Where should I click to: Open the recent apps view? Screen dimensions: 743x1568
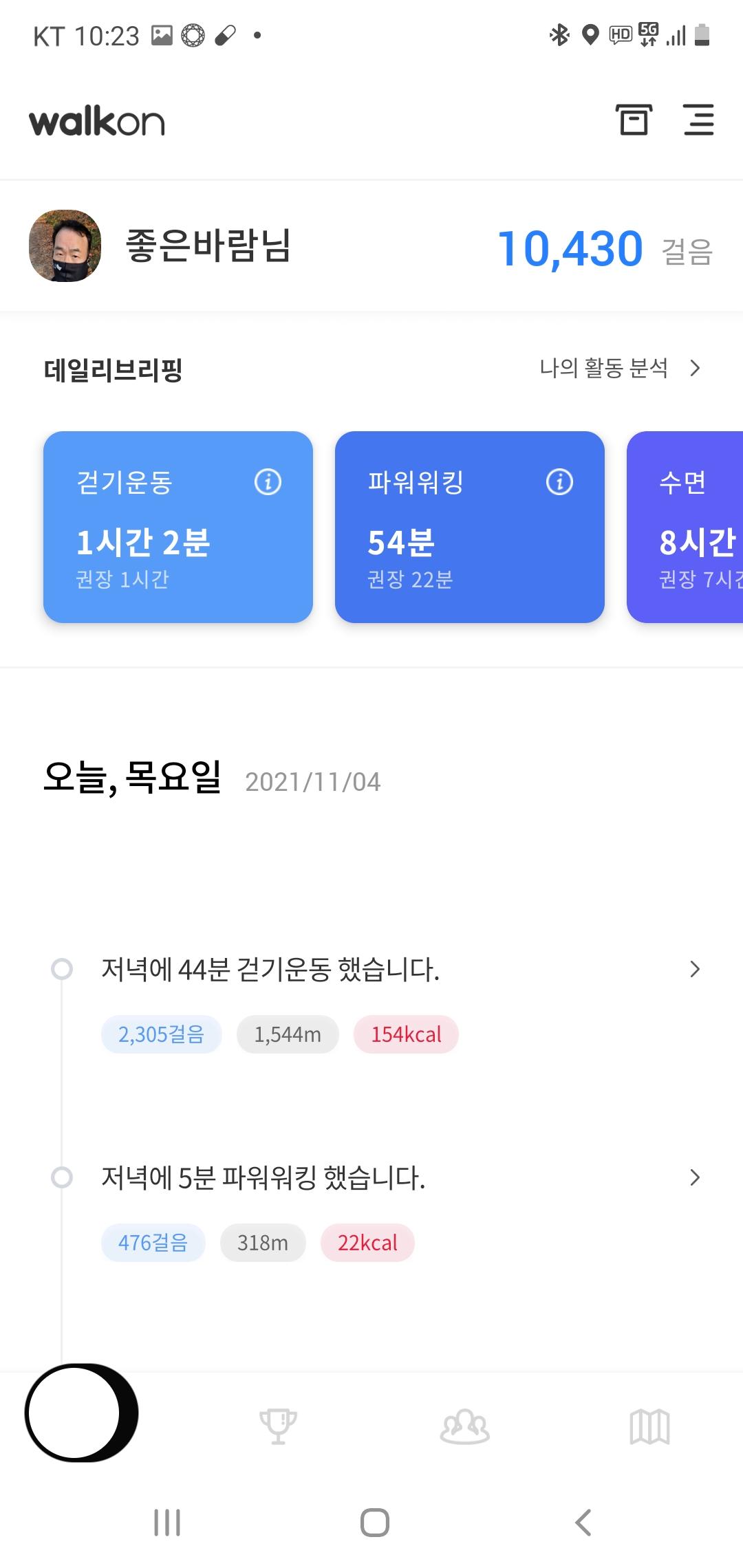pos(167,1522)
